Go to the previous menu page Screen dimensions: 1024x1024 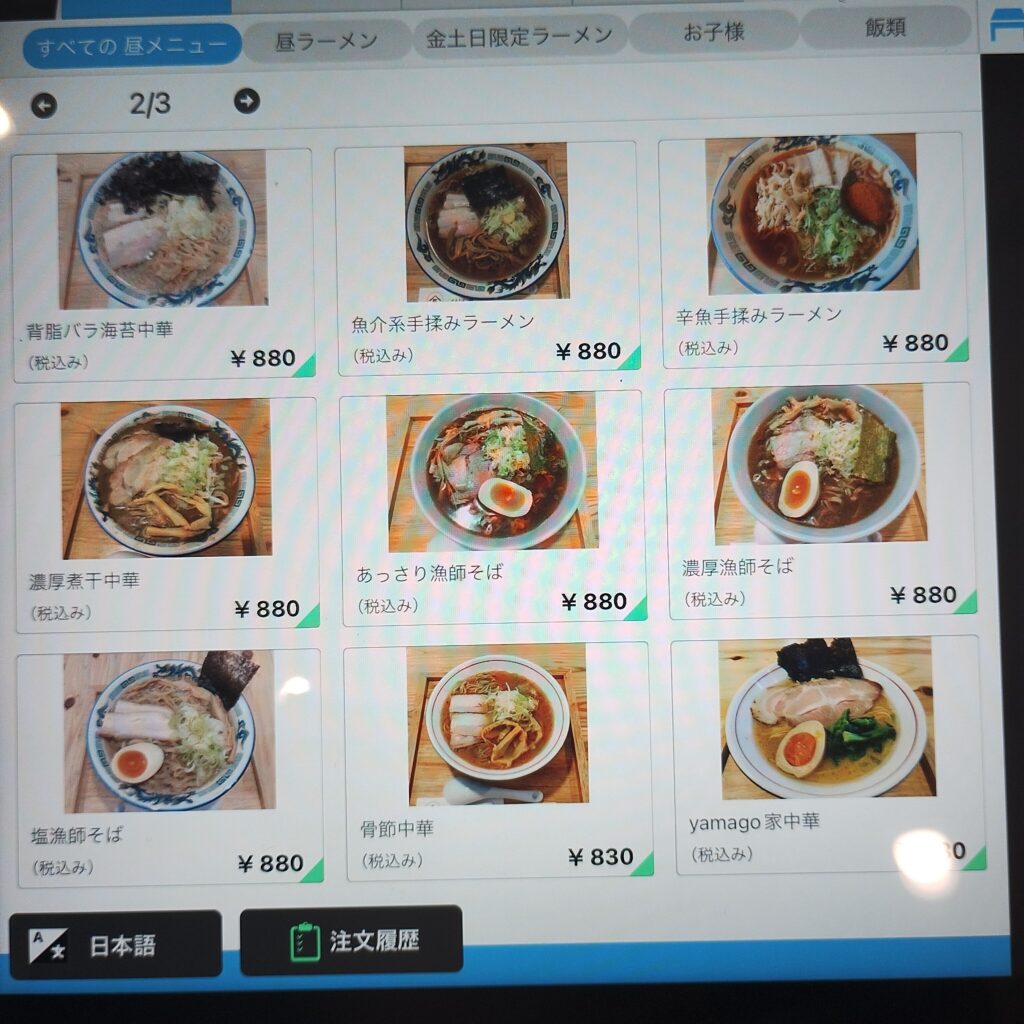44,105
